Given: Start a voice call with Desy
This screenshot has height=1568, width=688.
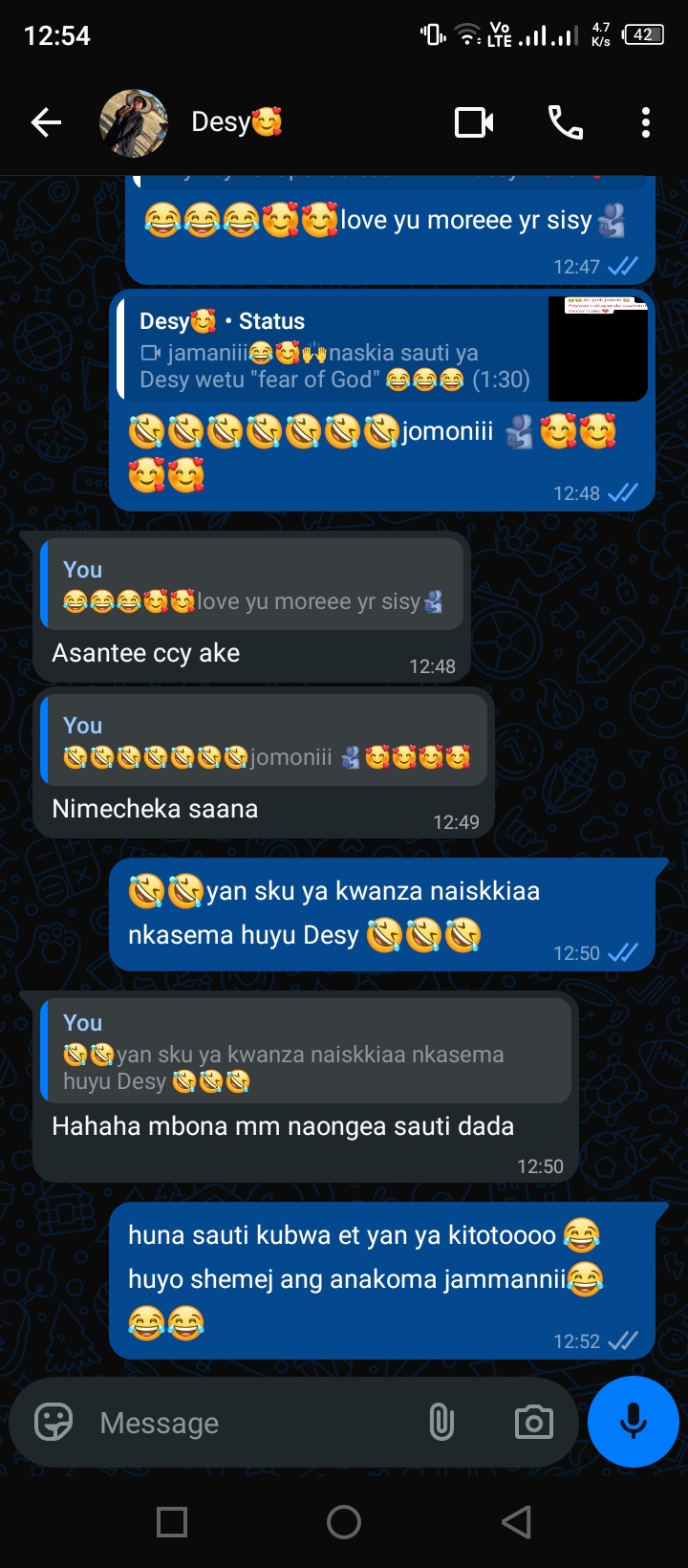Looking at the screenshot, I should [565, 122].
